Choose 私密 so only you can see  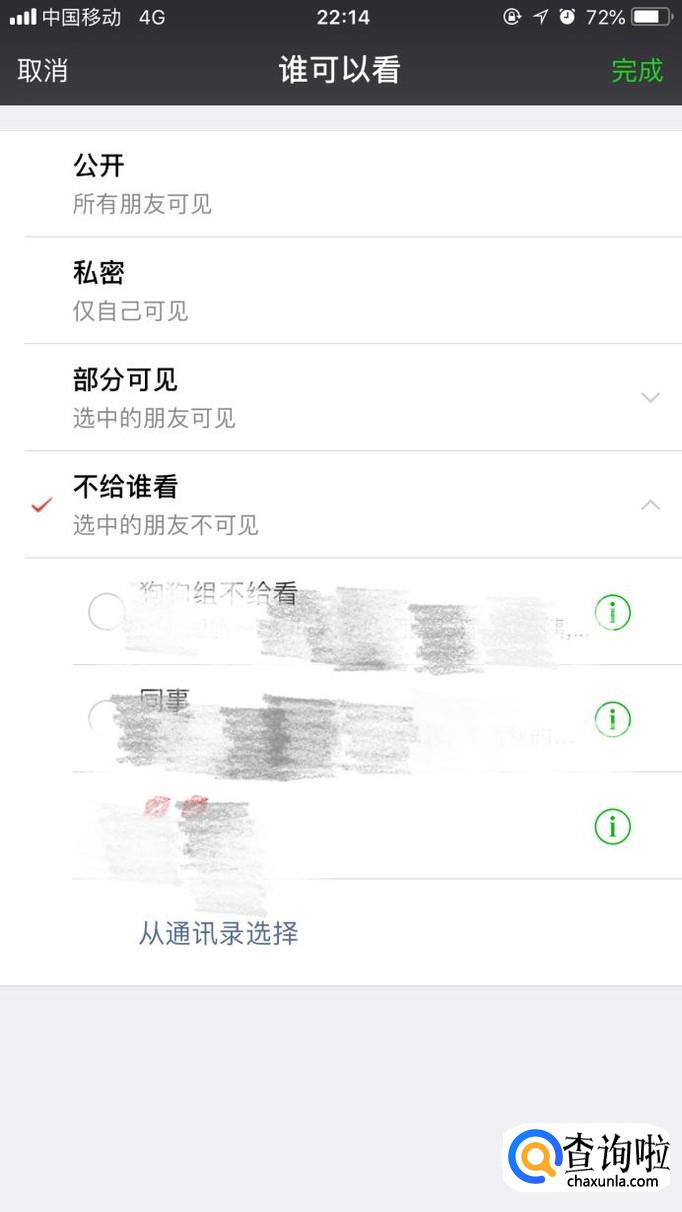(x=340, y=291)
